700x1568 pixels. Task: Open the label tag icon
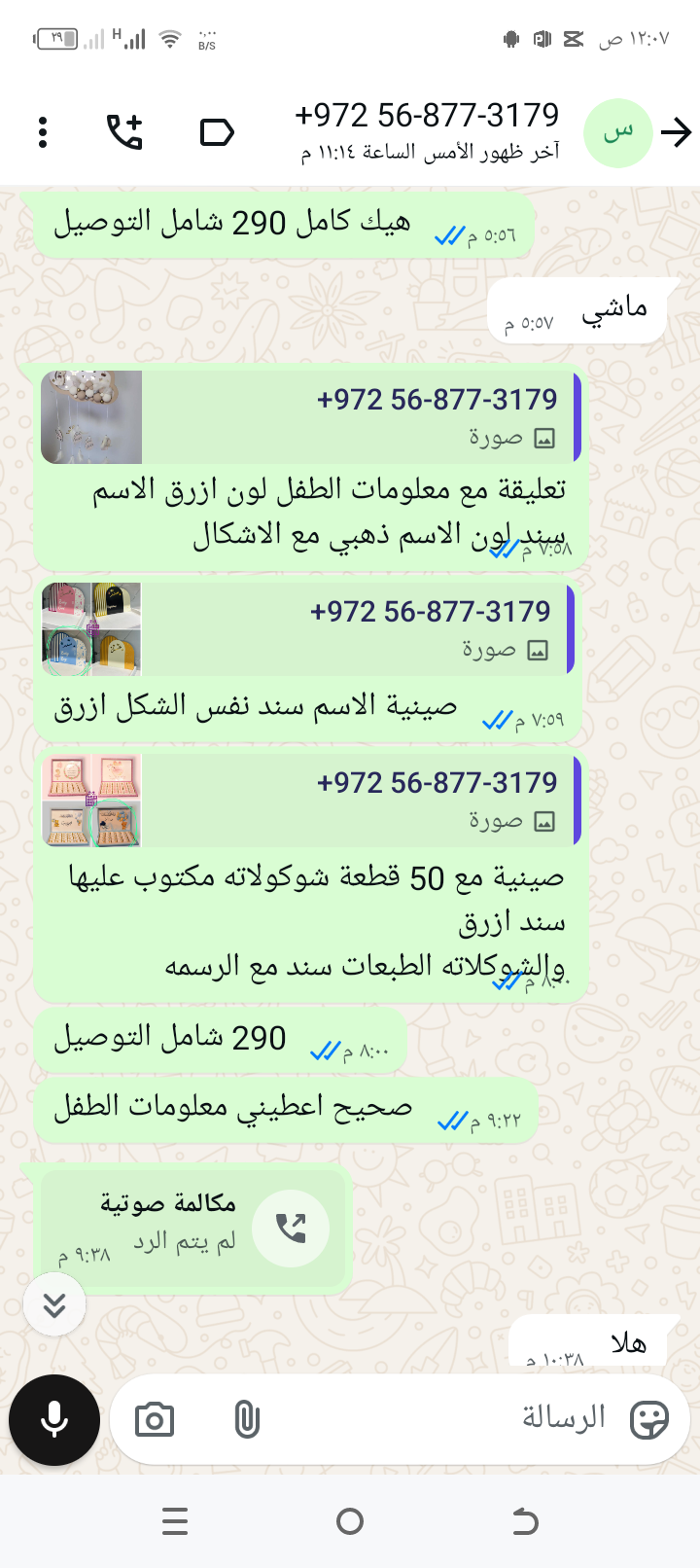click(x=217, y=132)
